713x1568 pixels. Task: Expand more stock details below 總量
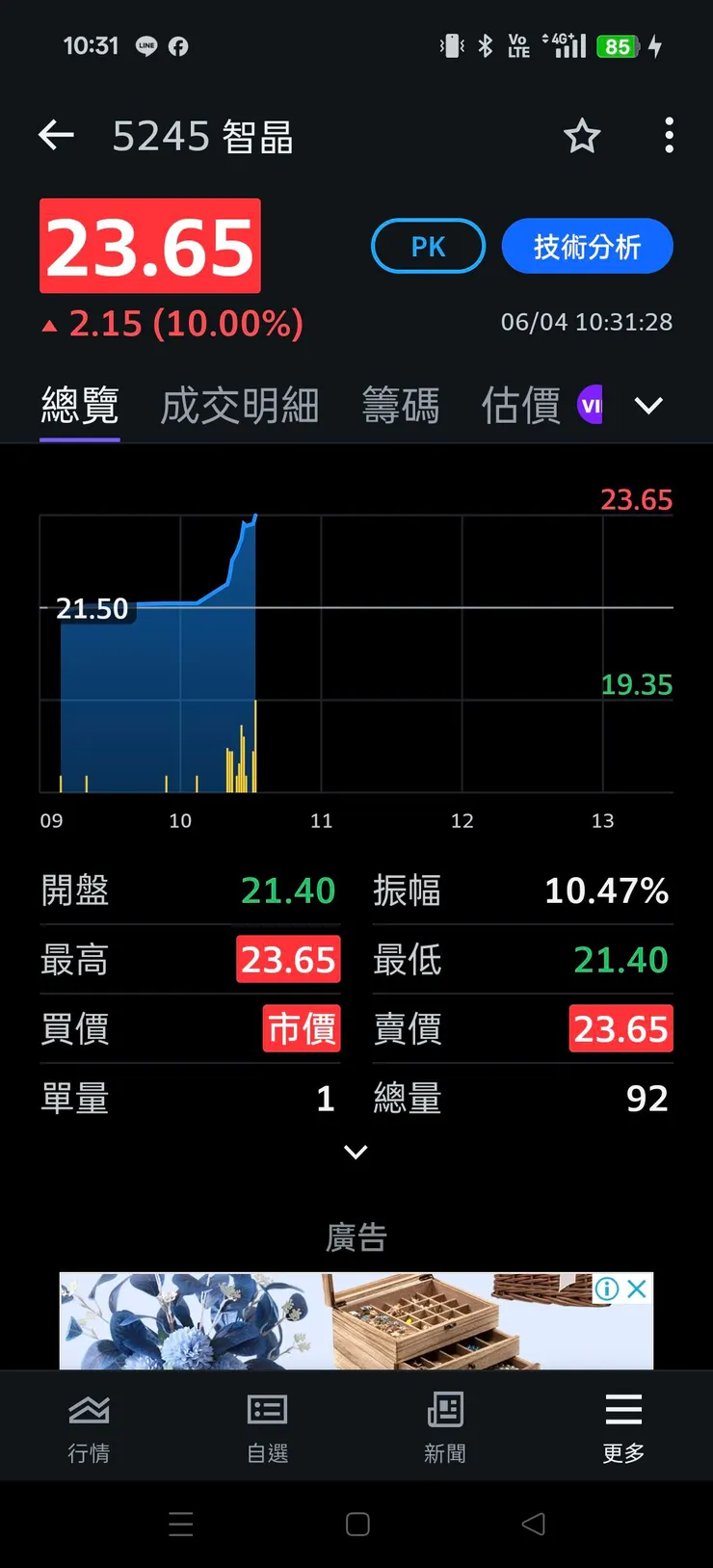pyautogui.click(x=356, y=1152)
